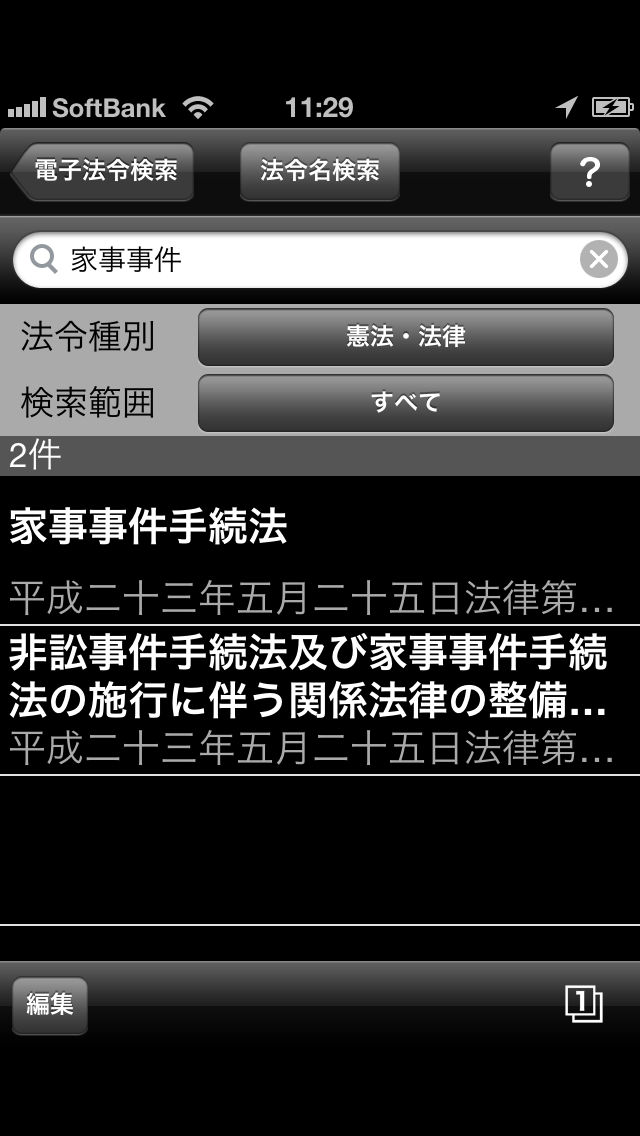Open the pages icon in bottom toolbar

click(x=583, y=1003)
